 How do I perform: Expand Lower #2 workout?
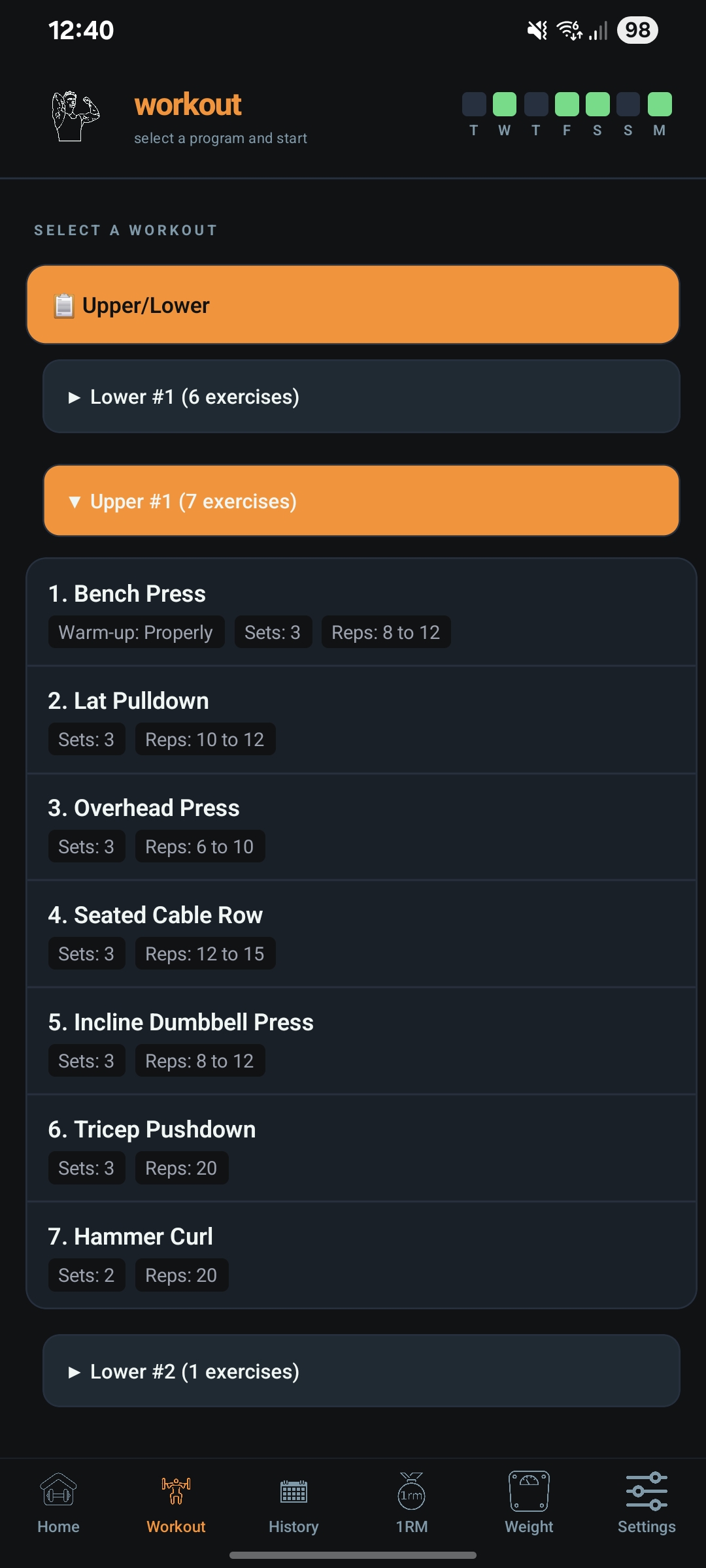[361, 1371]
